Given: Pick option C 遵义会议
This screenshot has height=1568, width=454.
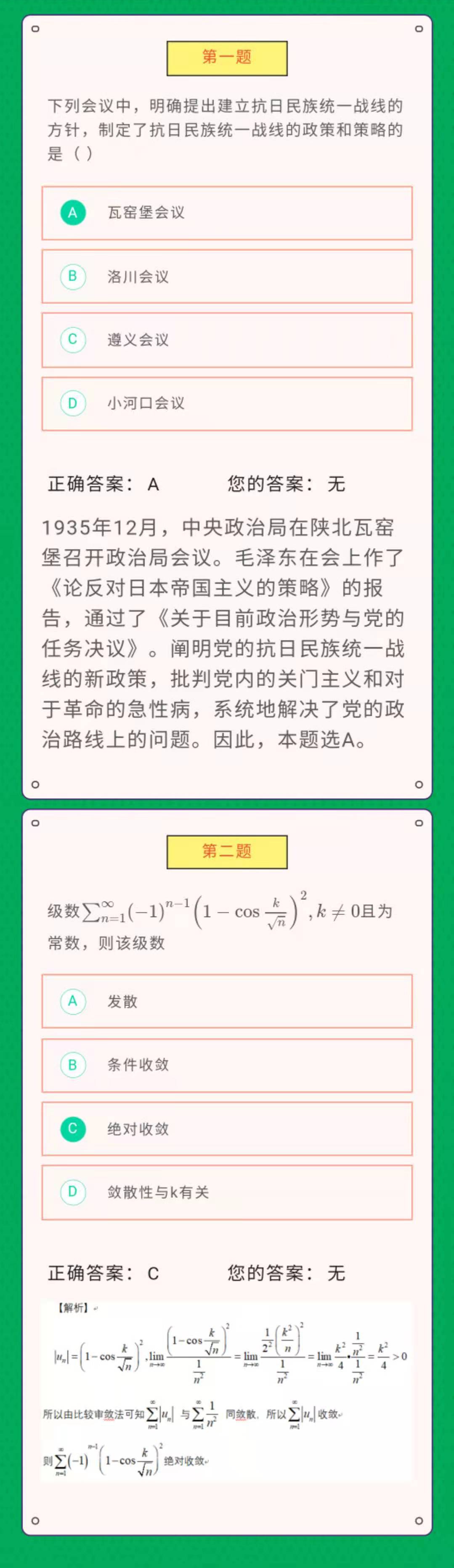Looking at the screenshot, I should point(226,340).
